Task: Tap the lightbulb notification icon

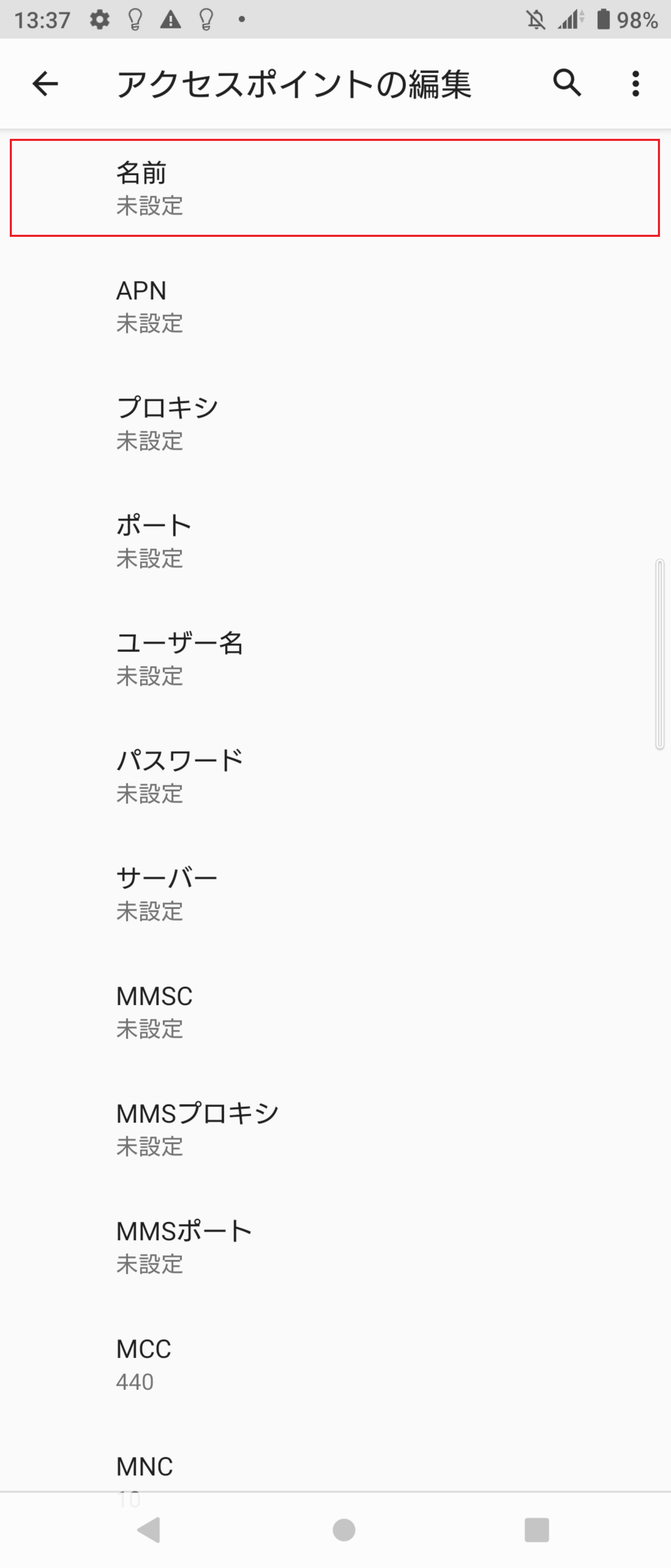Action: [x=134, y=20]
